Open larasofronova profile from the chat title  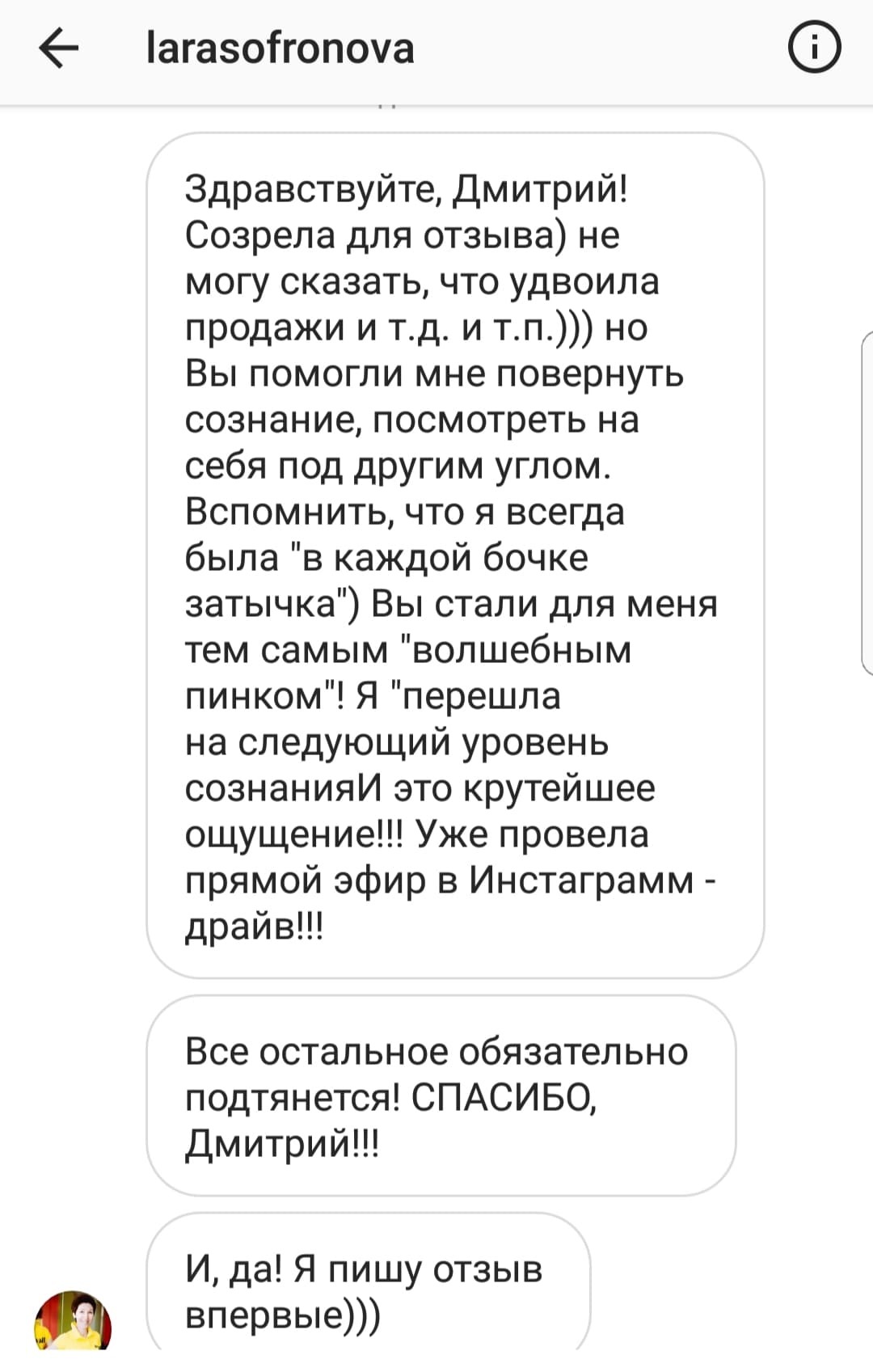[280, 49]
